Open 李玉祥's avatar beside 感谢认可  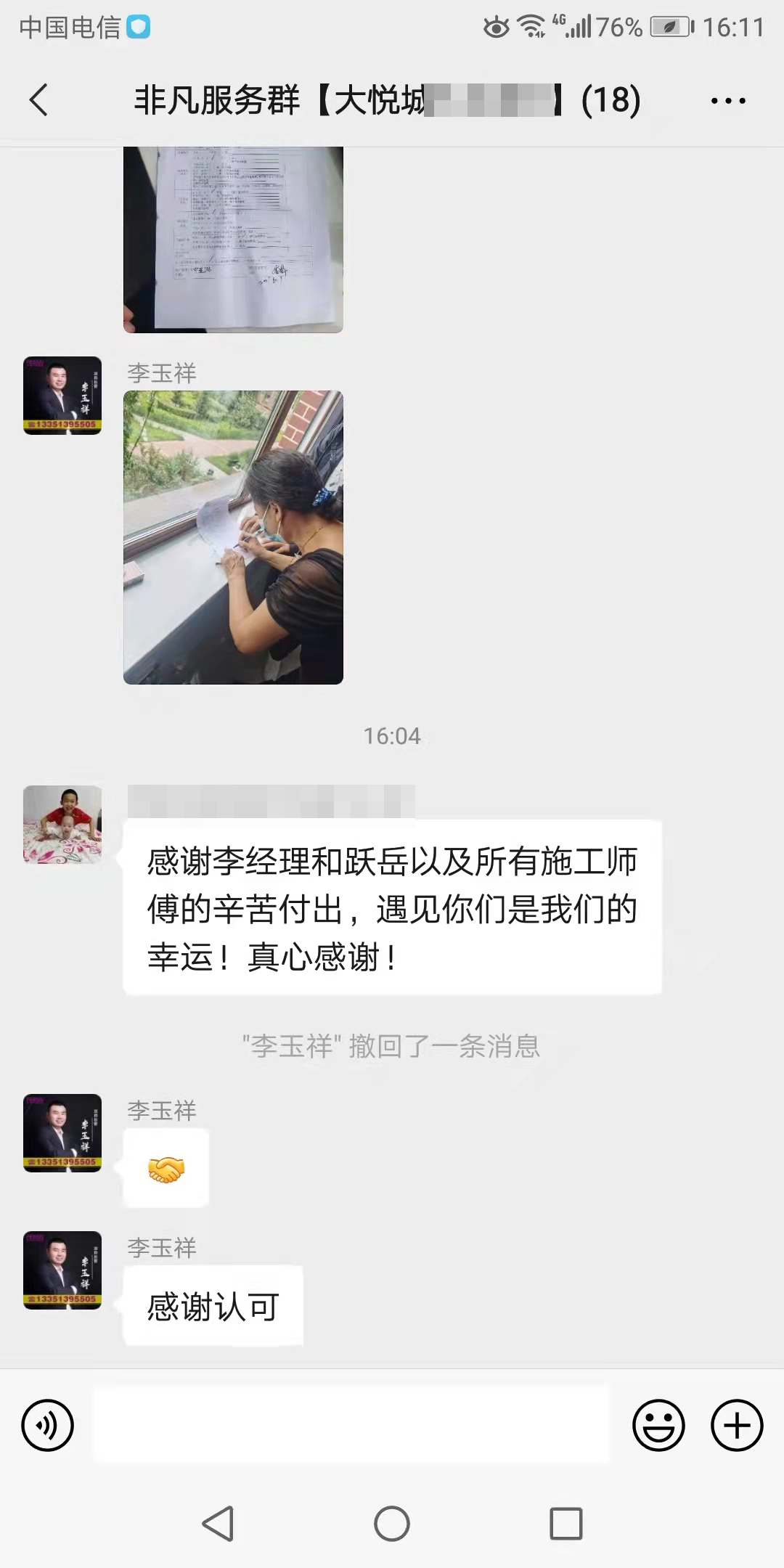pyautogui.click(x=62, y=1270)
